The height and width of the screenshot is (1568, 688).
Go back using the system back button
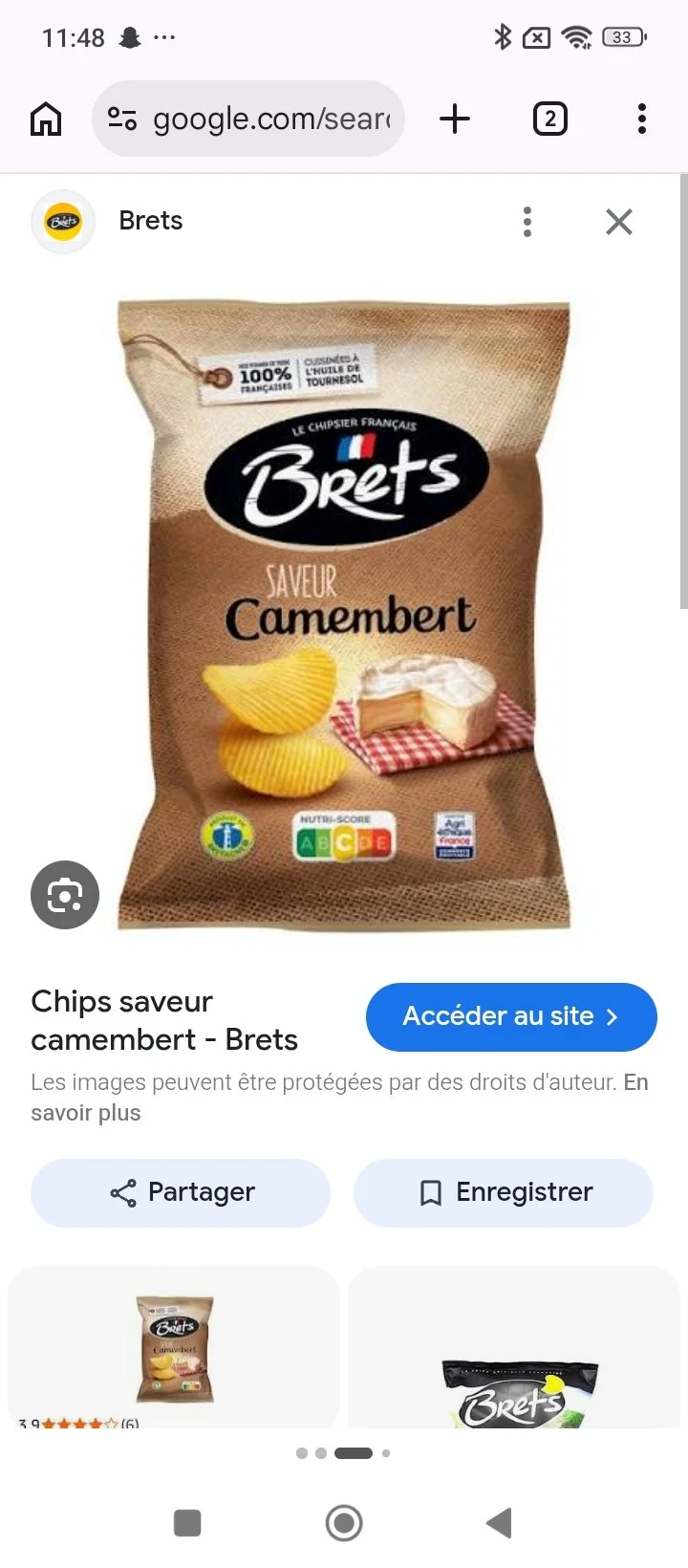[x=499, y=1522]
